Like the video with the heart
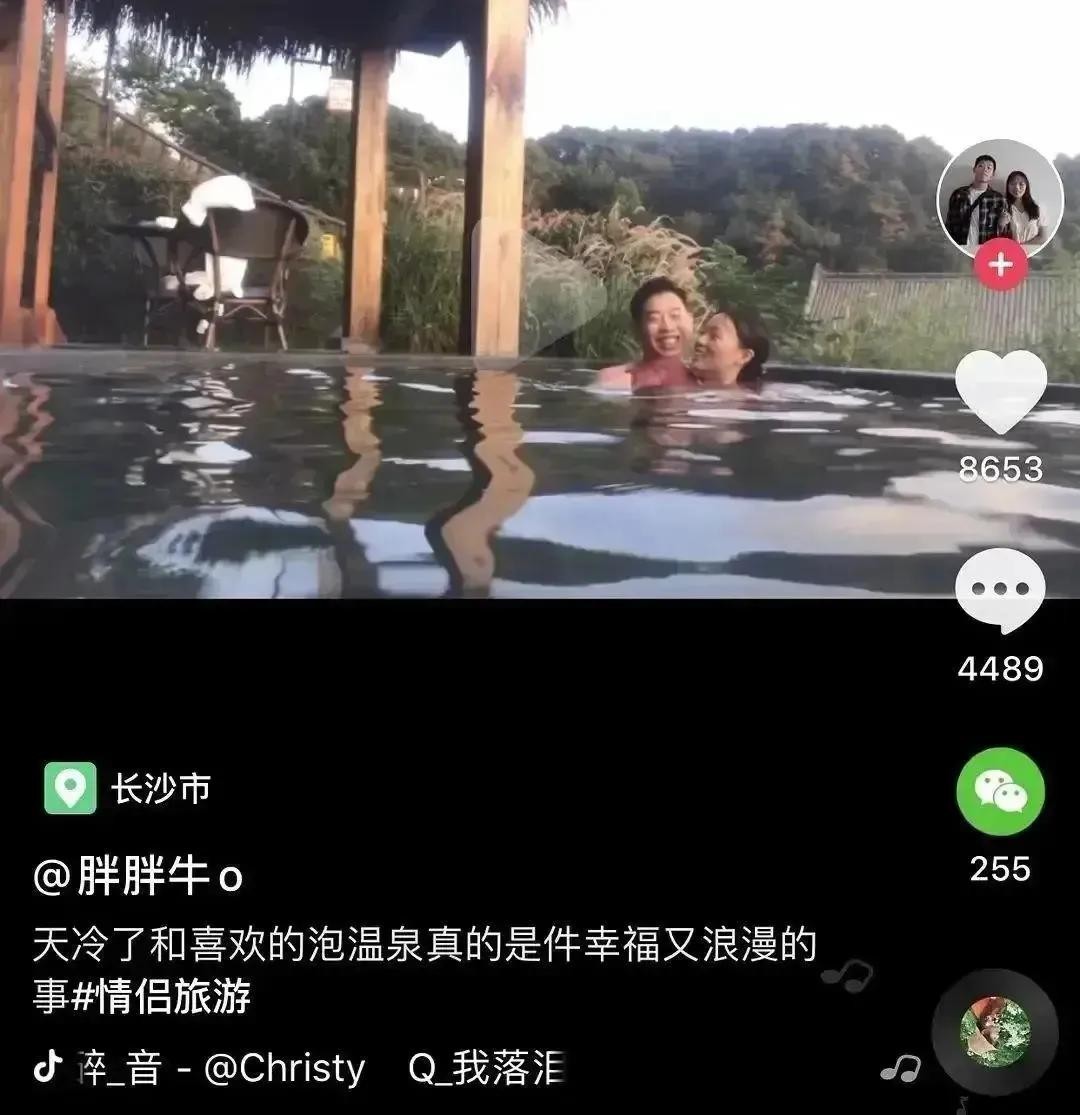The width and height of the screenshot is (1080, 1115). [1000, 391]
